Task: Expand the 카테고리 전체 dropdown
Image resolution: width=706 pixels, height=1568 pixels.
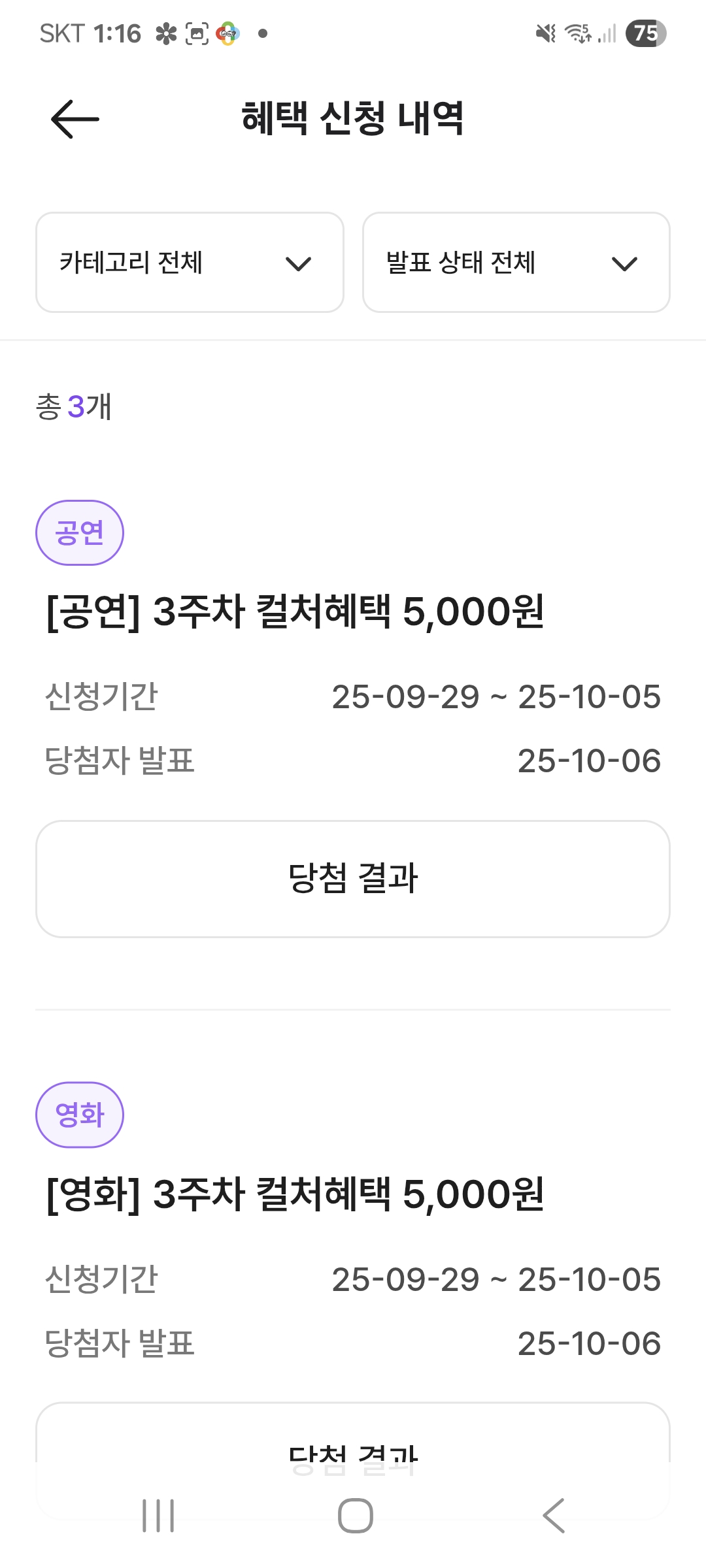Action: [x=190, y=263]
